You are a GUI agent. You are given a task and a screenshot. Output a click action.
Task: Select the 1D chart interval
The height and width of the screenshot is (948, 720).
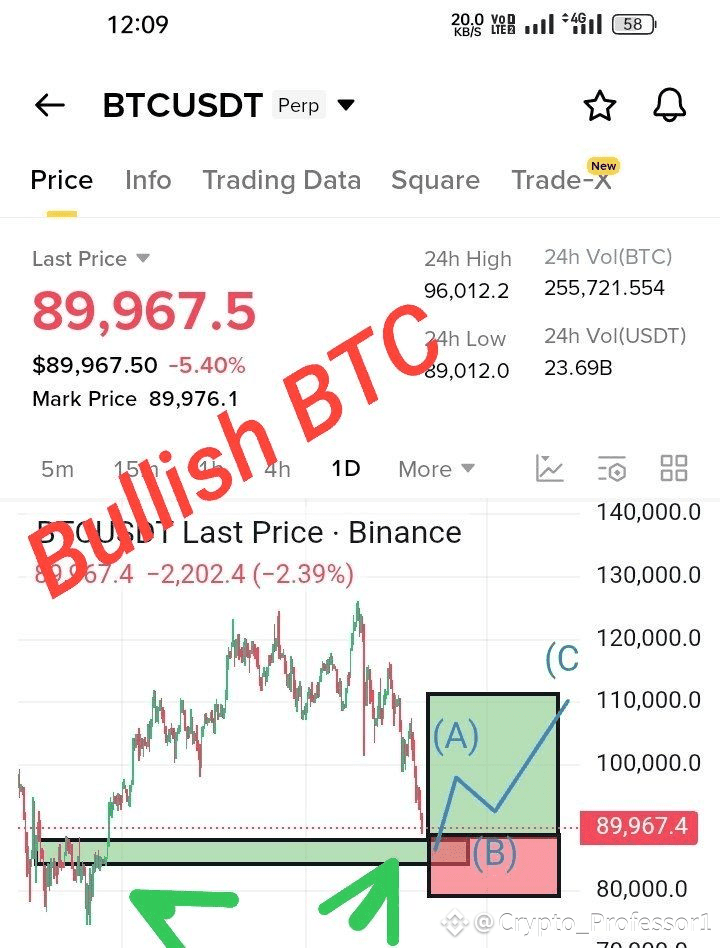pos(346,469)
